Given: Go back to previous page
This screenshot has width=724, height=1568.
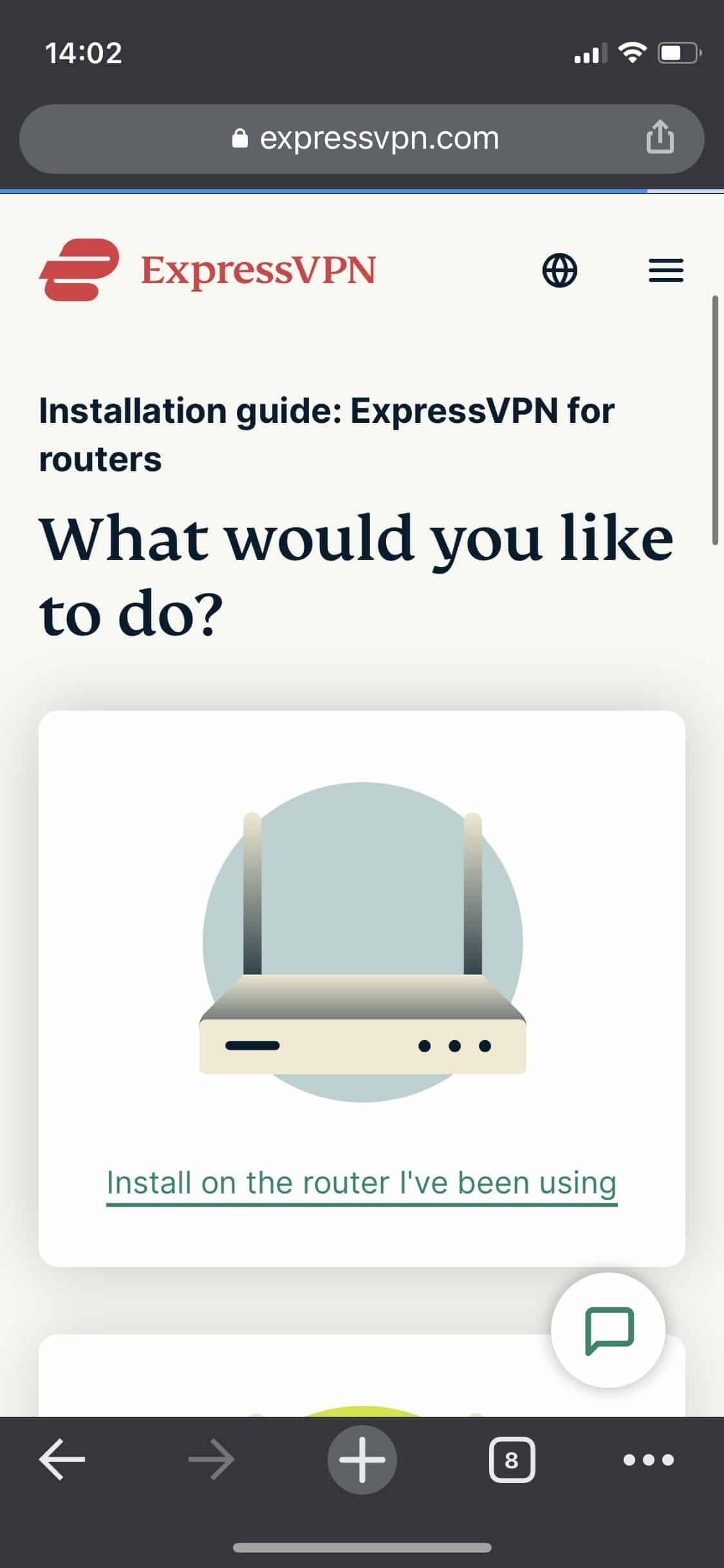Looking at the screenshot, I should (x=62, y=1460).
